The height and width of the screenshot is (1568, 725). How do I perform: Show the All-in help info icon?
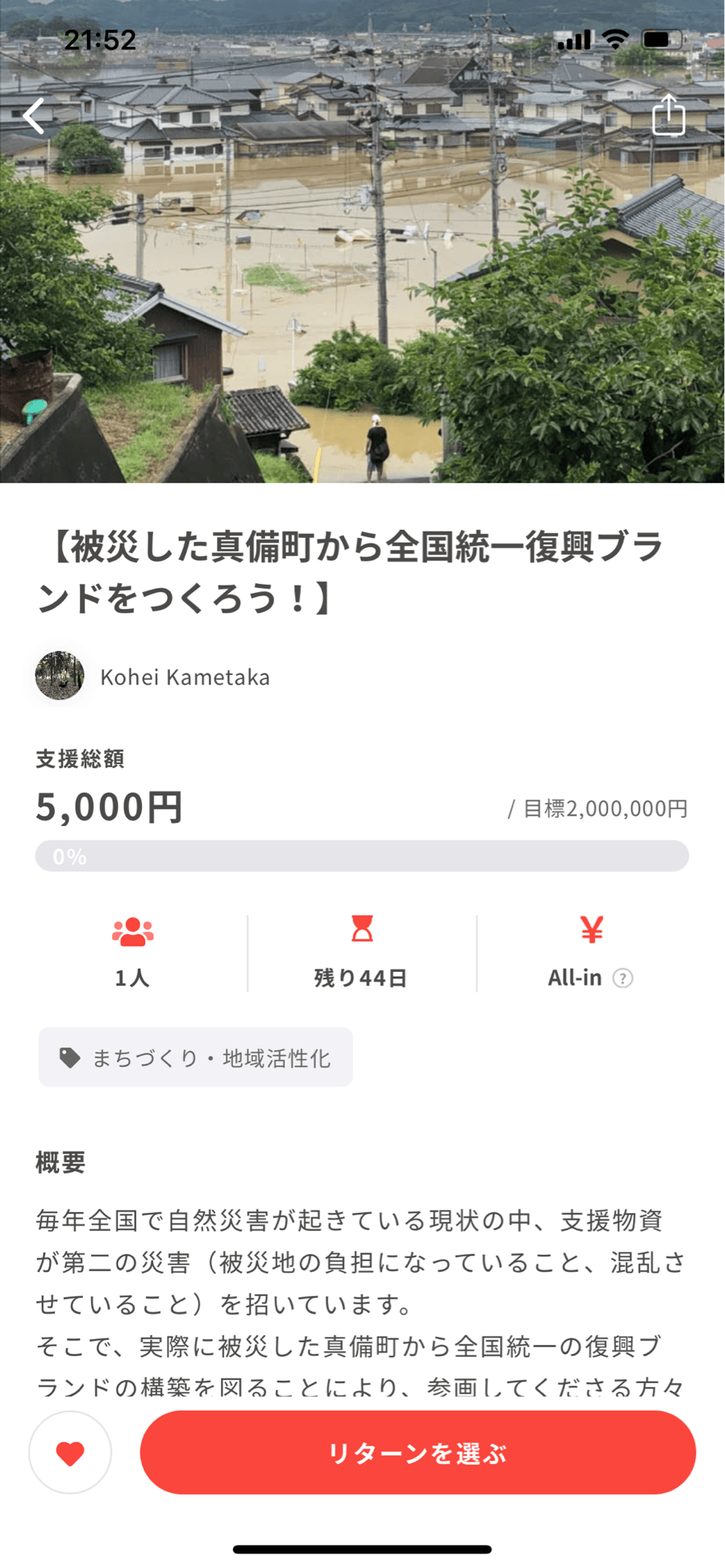(623, 978)
